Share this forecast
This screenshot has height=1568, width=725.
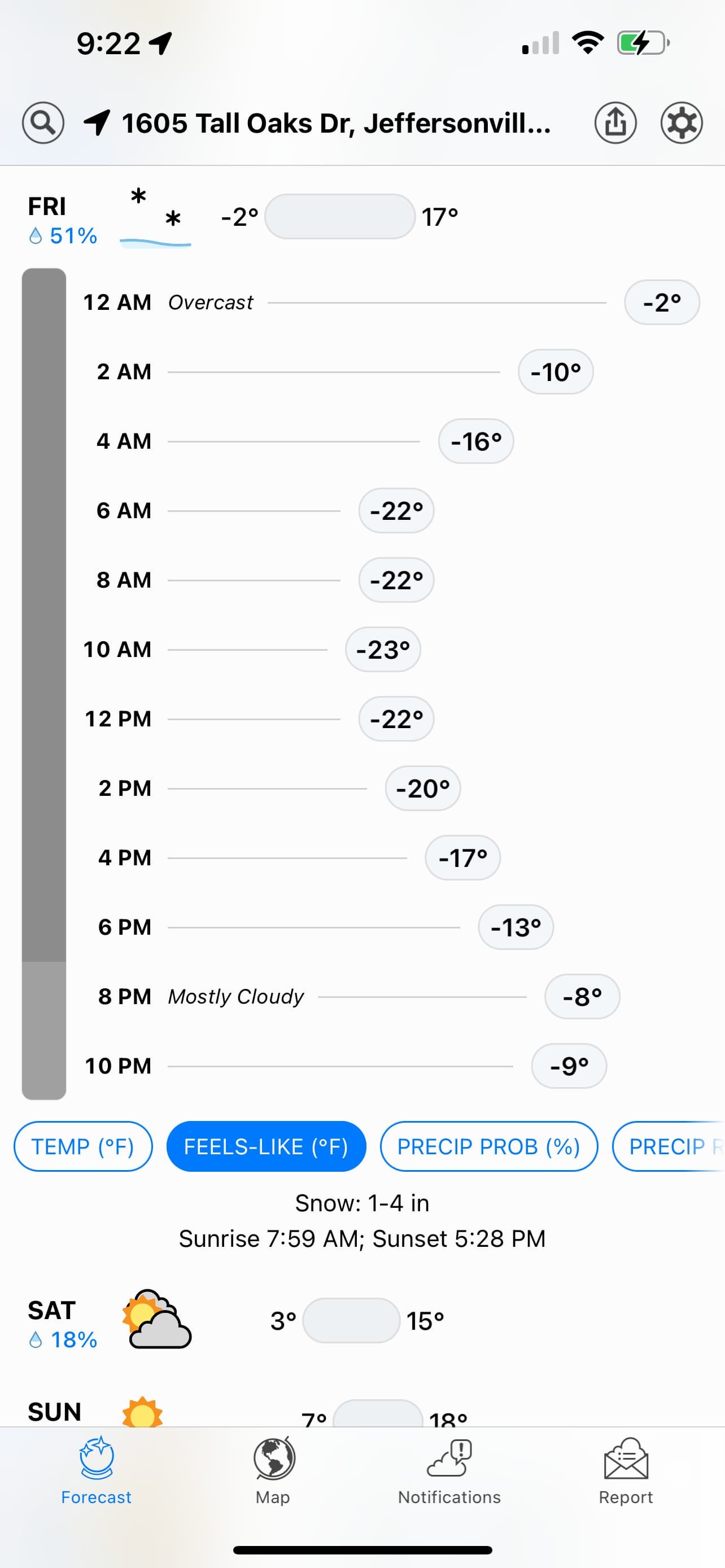pyautogui.click(x=615, y=123)
